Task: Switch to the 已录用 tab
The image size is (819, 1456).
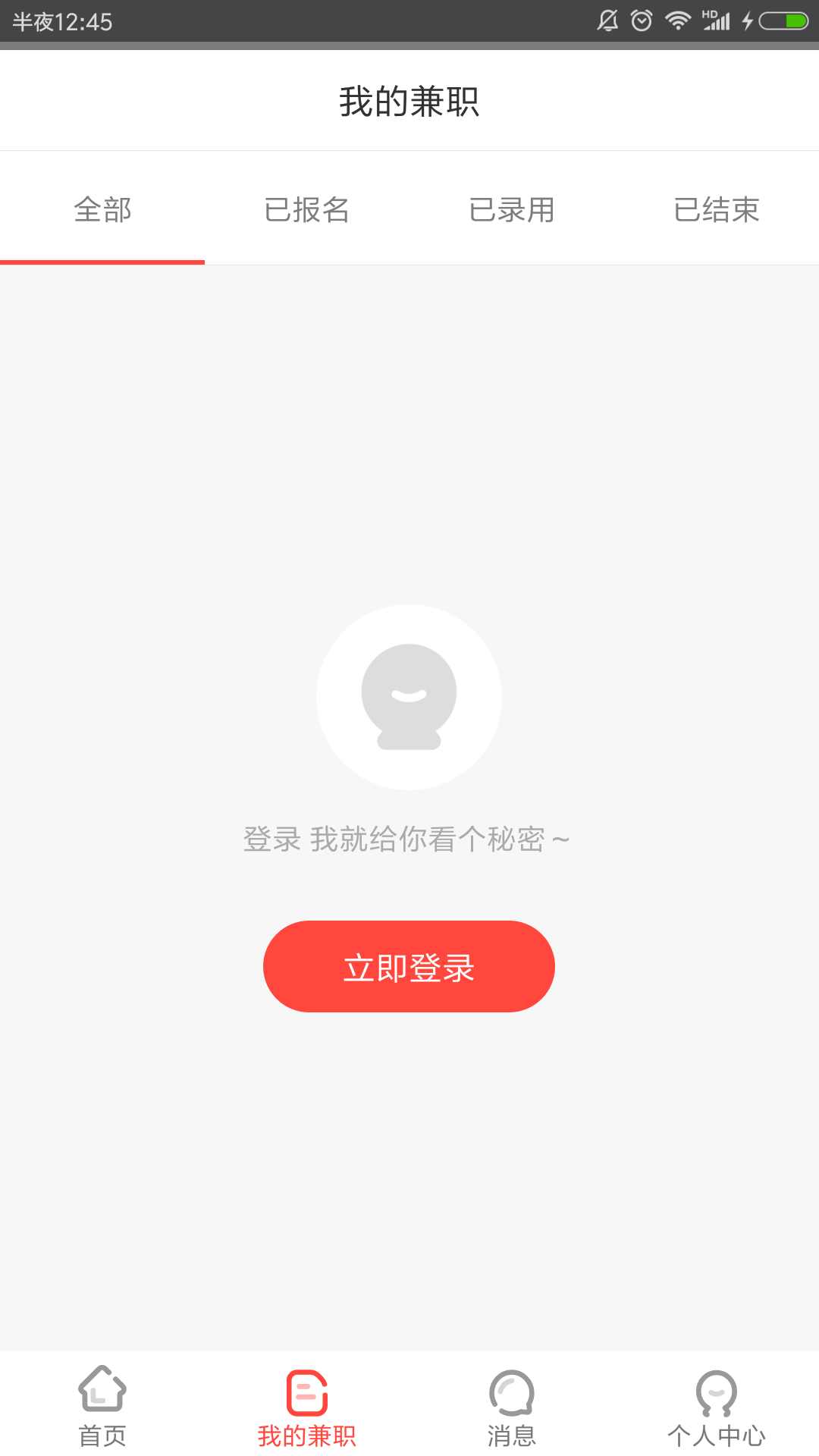Action: click(512, 210)
